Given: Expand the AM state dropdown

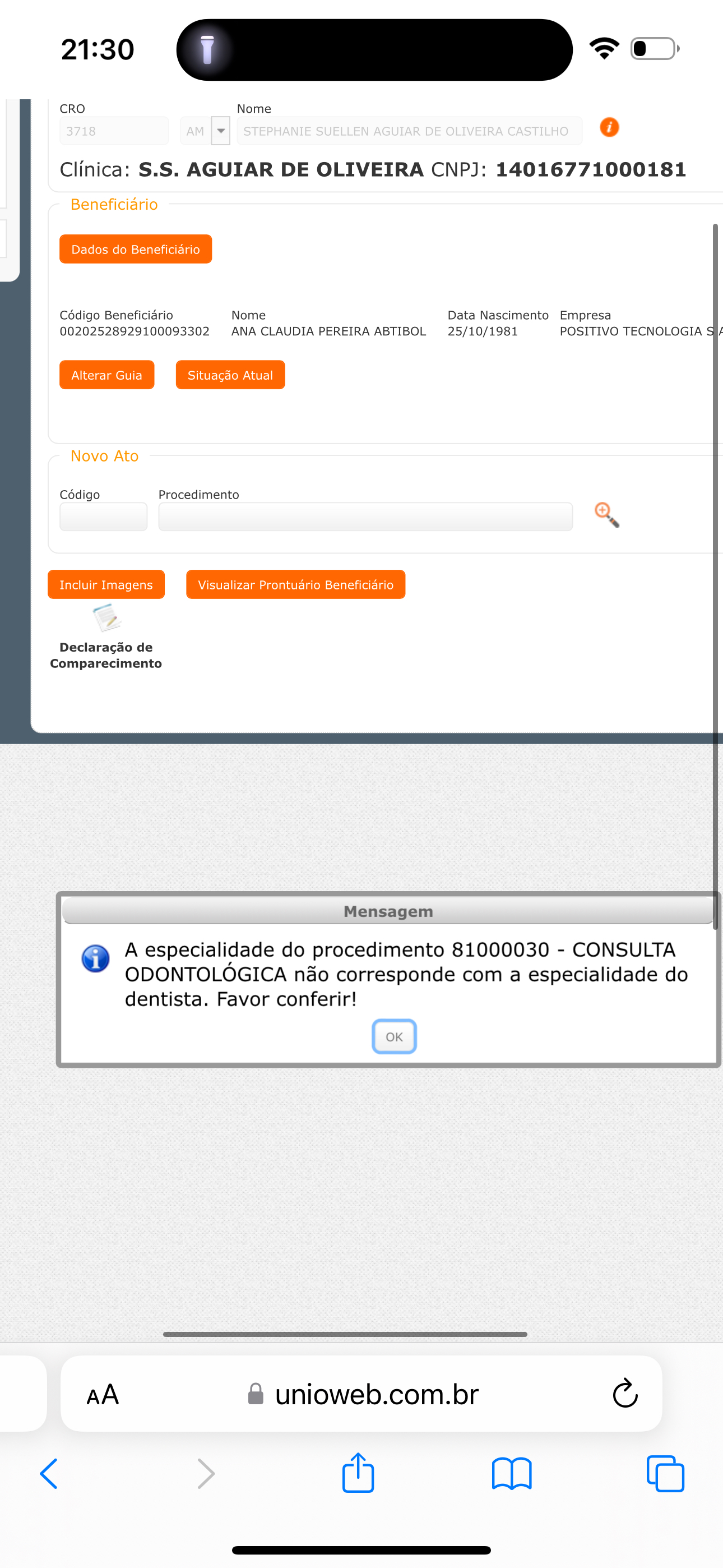Looking at the screenshot, I should click(220, 131).
